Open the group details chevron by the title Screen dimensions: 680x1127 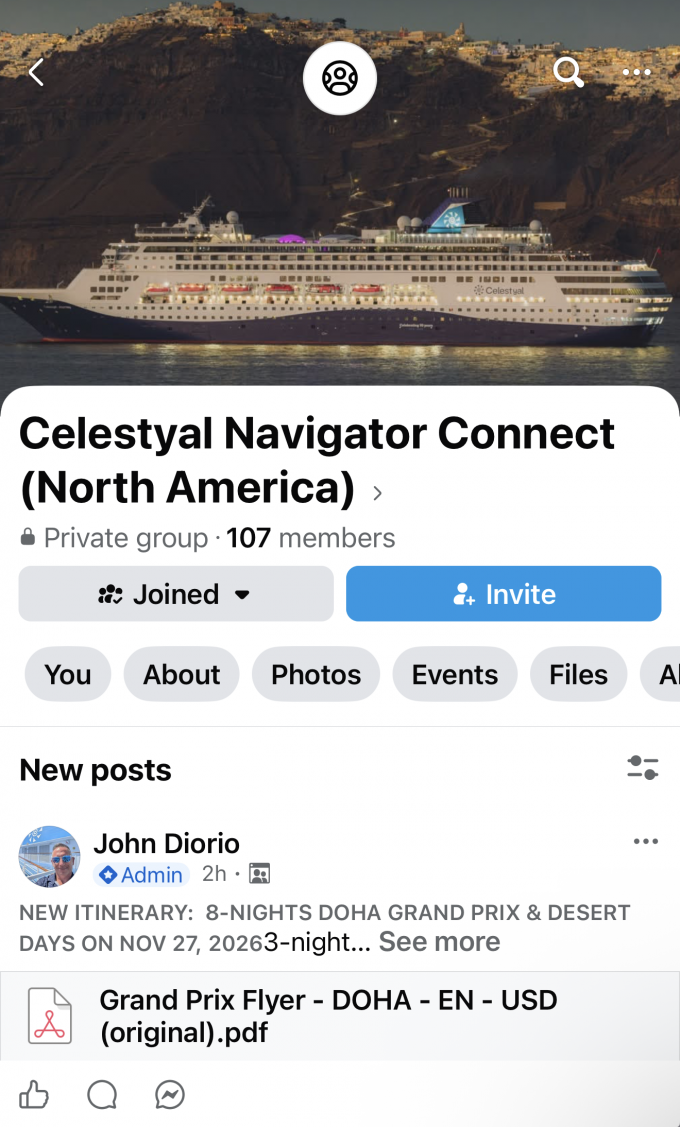(377, 492)
